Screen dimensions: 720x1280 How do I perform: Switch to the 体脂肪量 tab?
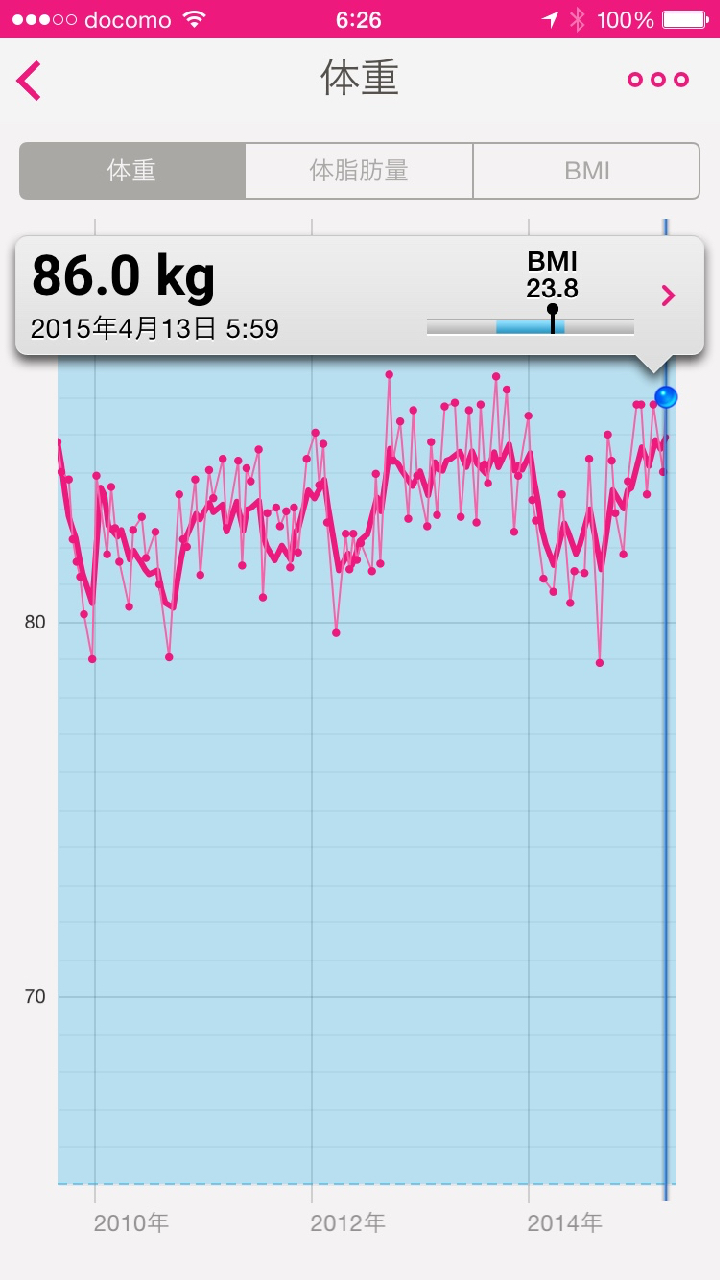pyautogui.click(x=359, y=171)
